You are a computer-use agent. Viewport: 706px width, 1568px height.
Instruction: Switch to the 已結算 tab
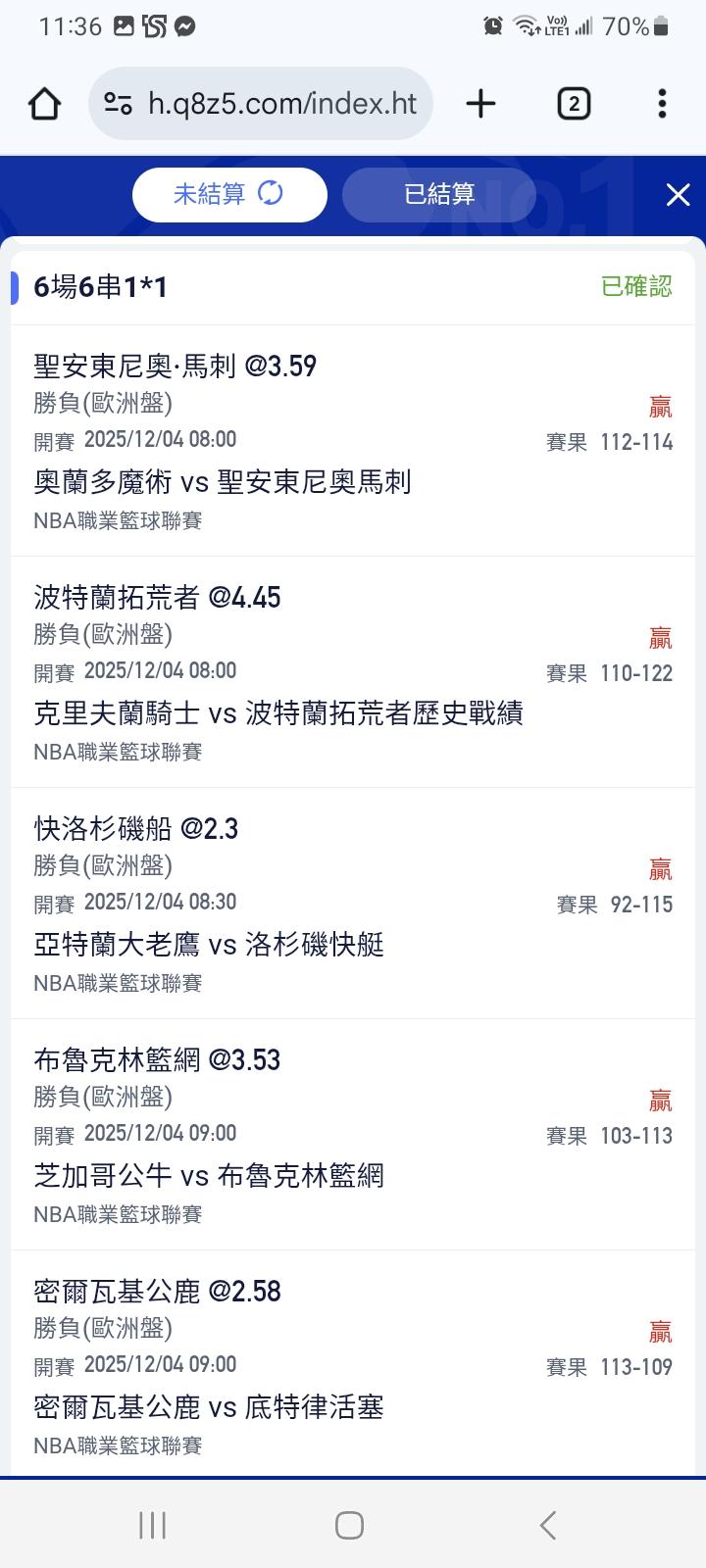[439, 194]
